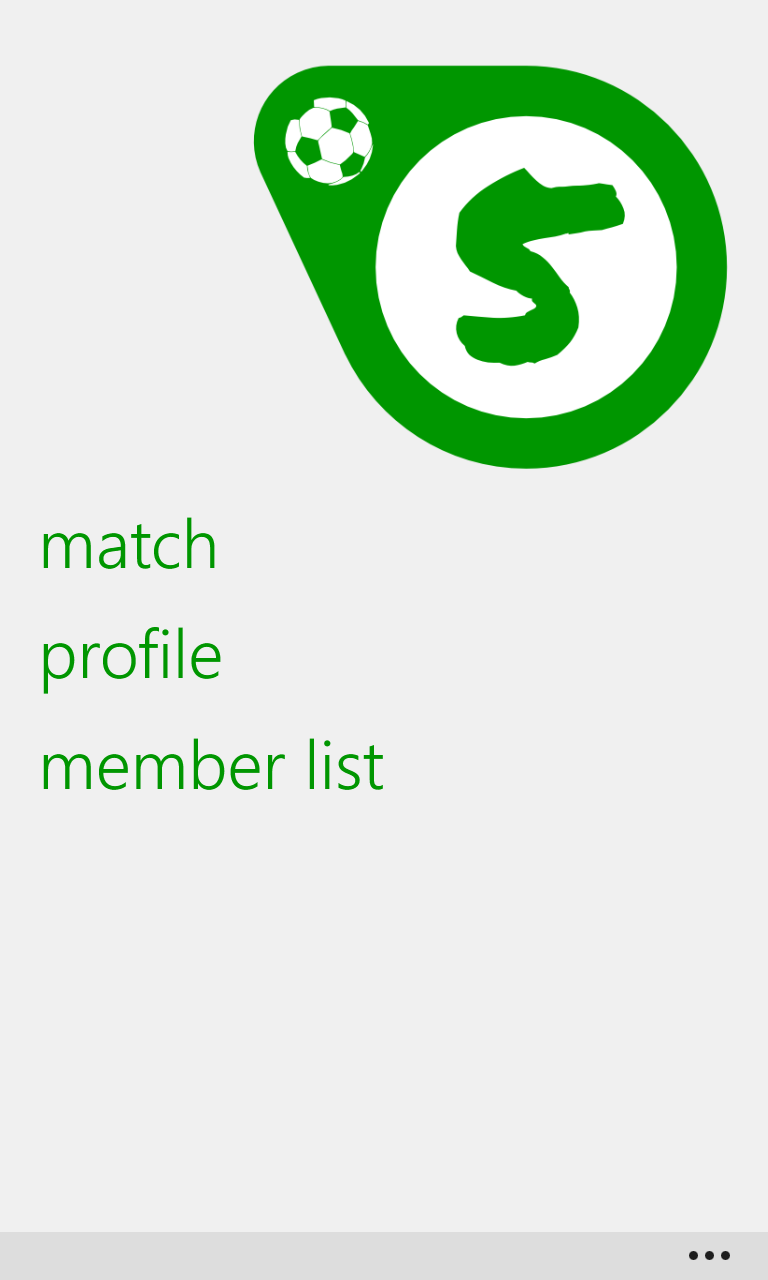Tap the S symbol inside the white circle
768x1280 pixels.
[x=530, y=265]
